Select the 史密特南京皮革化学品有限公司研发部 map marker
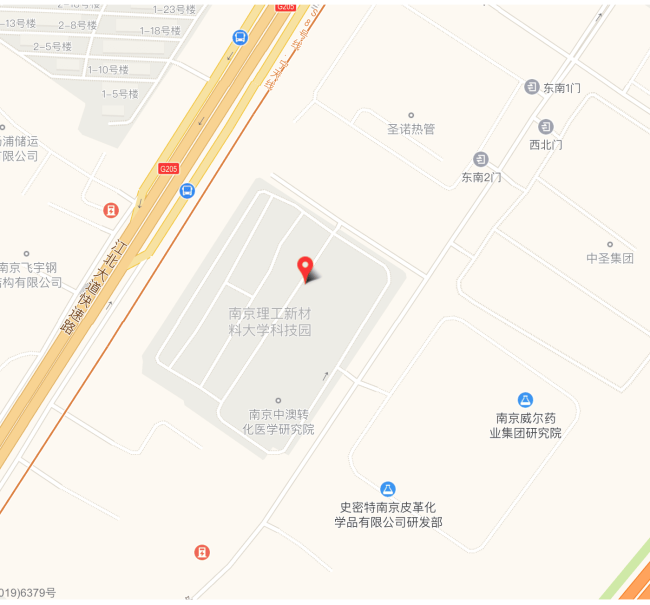The height and width of the screenshot is (605, 650). [x=388, y=489]
